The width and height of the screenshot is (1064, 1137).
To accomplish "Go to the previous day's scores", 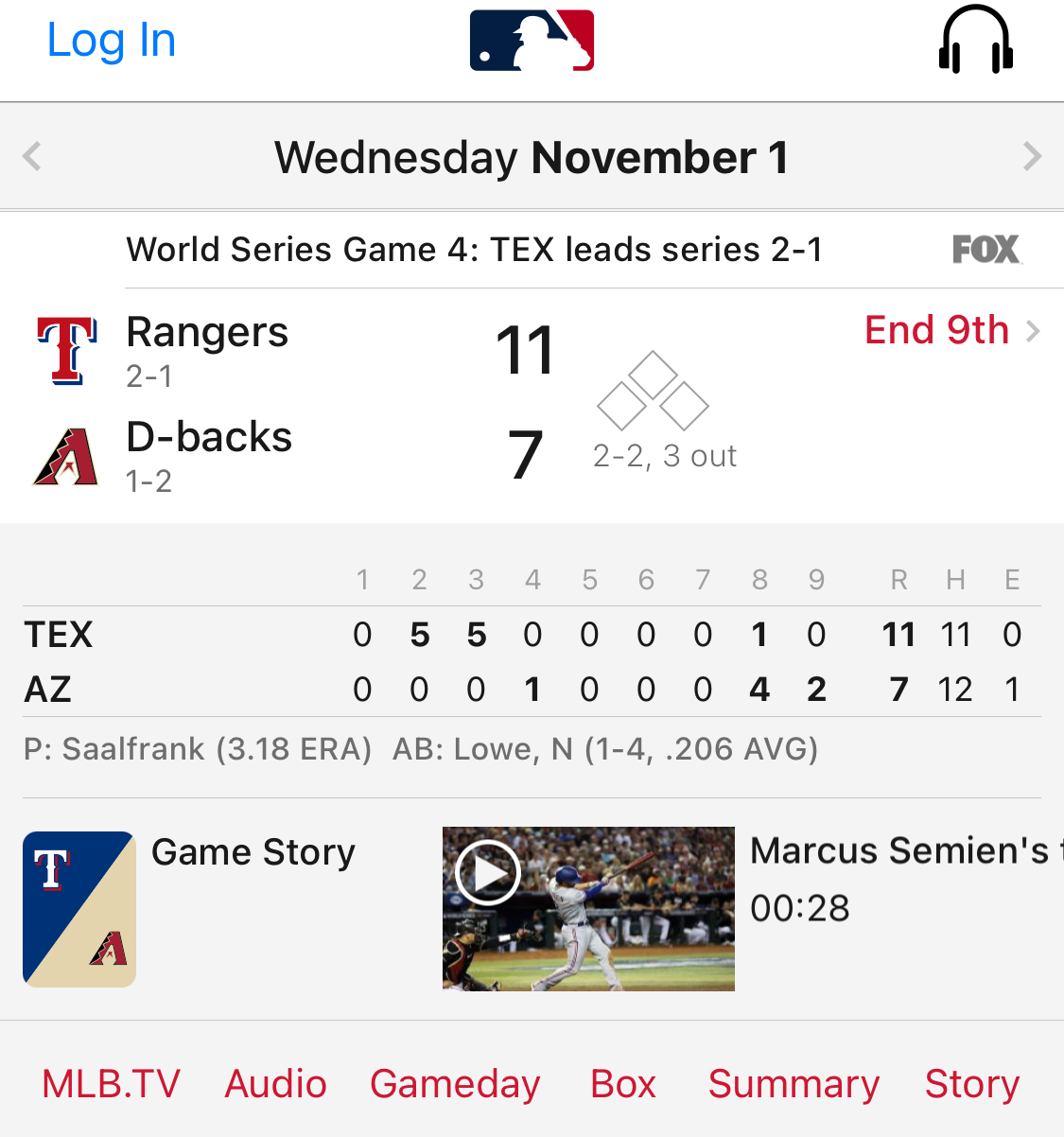I will (32, 156).
